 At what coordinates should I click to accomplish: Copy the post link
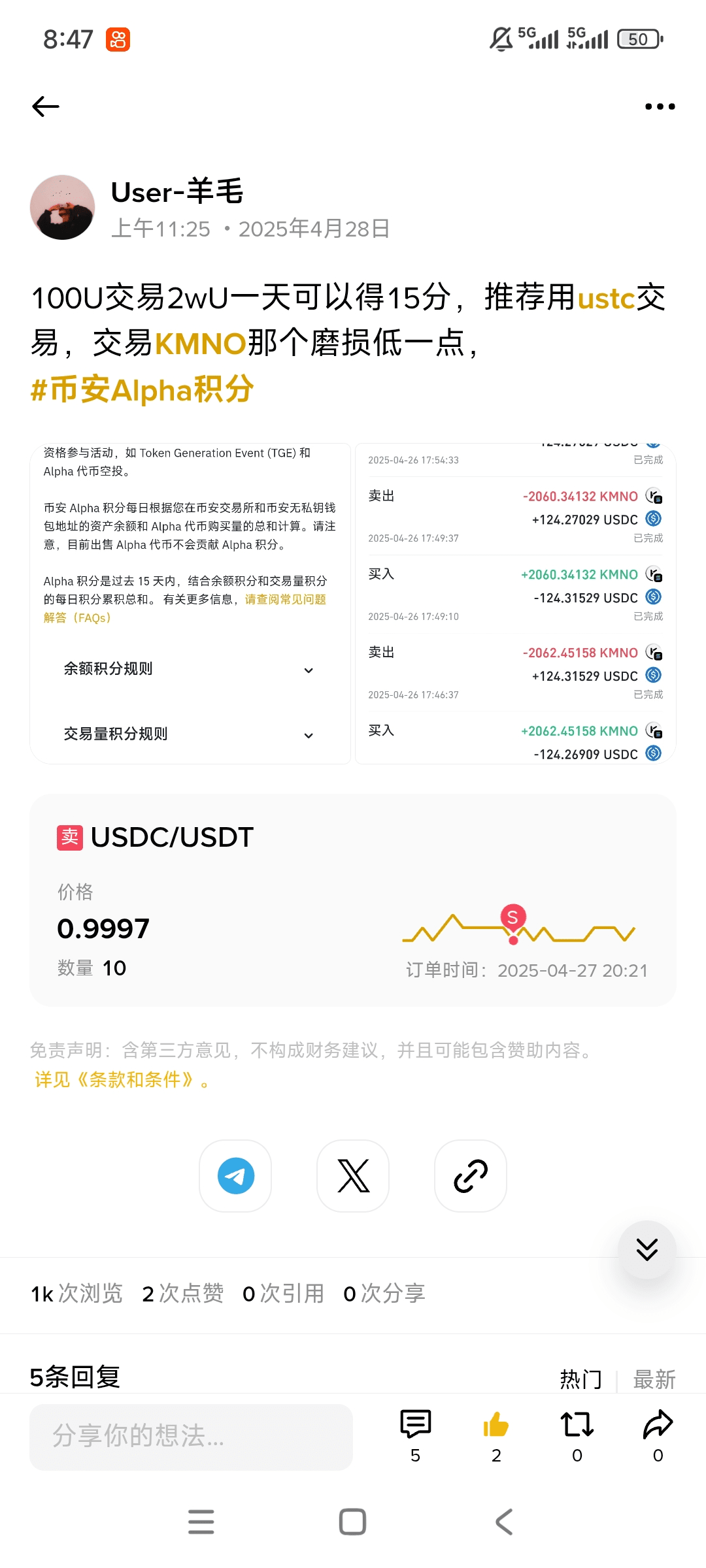471,1176
